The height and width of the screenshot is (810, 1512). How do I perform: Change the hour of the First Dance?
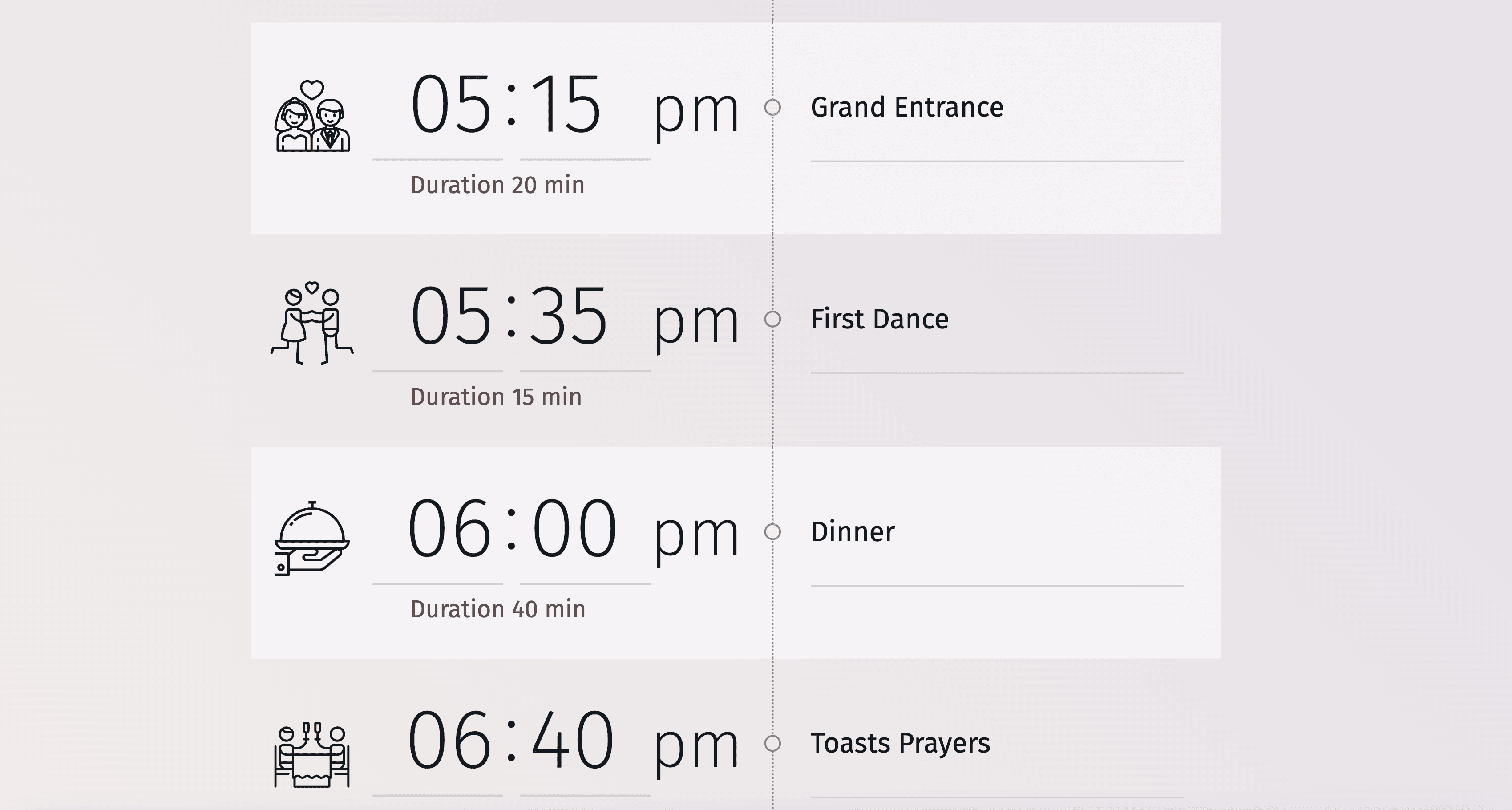(449, 317)
